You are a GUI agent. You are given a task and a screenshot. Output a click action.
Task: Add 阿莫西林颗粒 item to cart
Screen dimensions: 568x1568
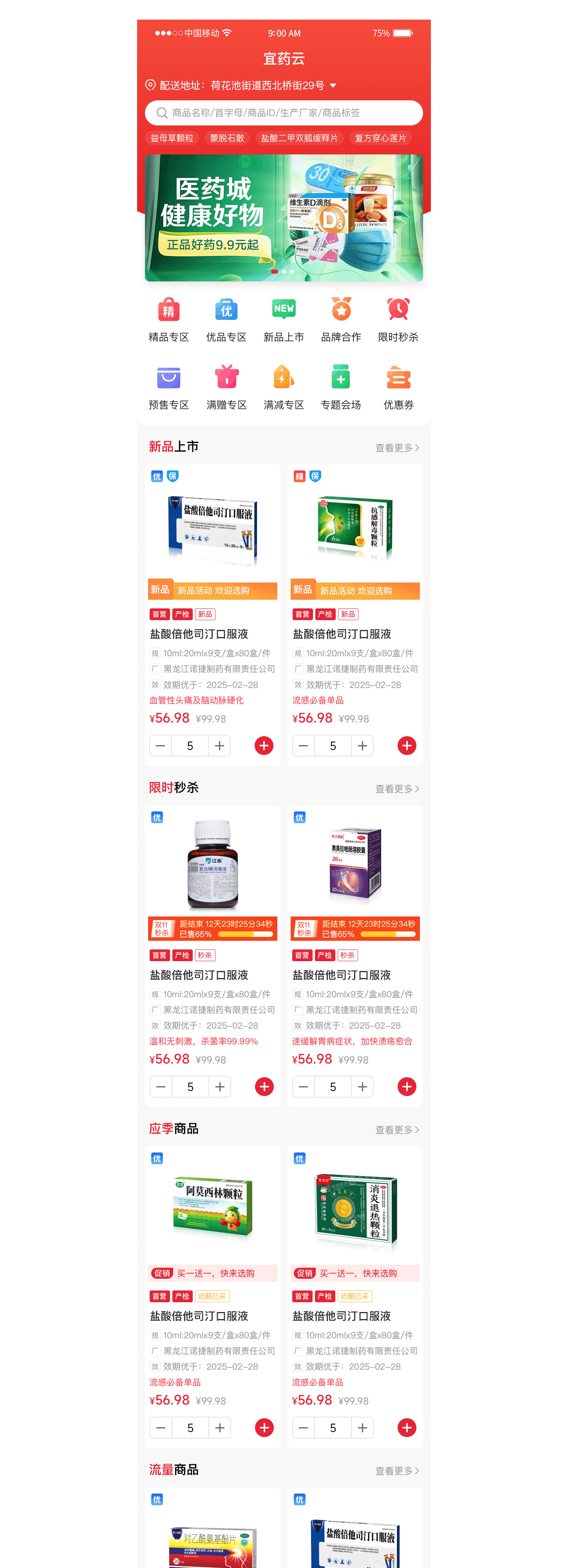coord(264,1427)
